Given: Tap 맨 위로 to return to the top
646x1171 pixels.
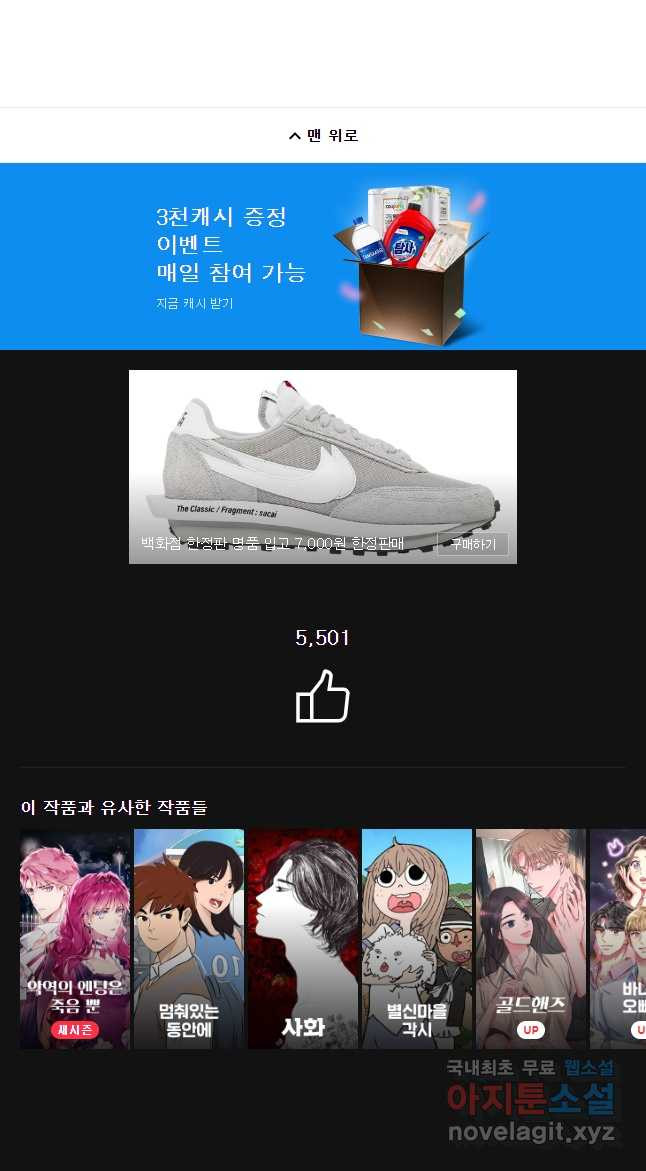Looking at the screenshot, I should tap(323, 136).
